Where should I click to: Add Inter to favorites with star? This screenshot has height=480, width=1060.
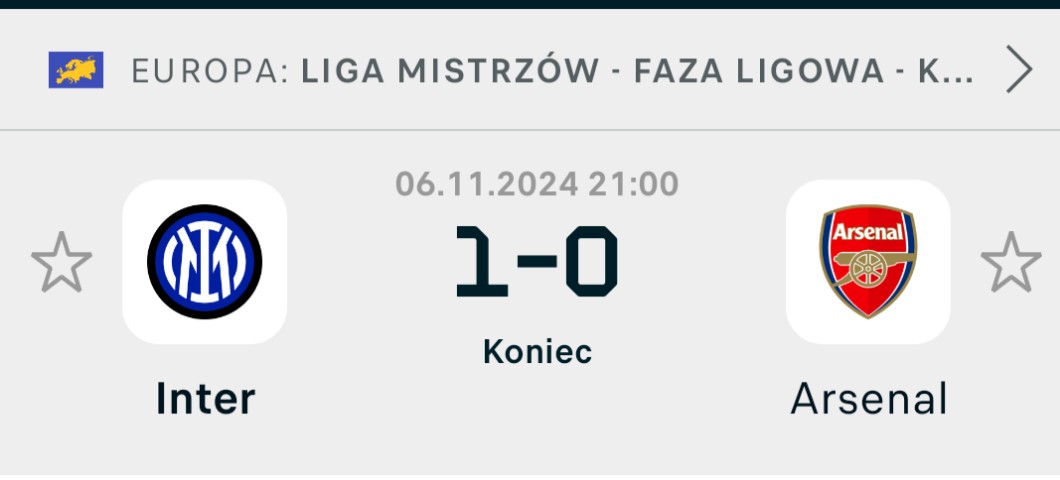pos(62,262)
